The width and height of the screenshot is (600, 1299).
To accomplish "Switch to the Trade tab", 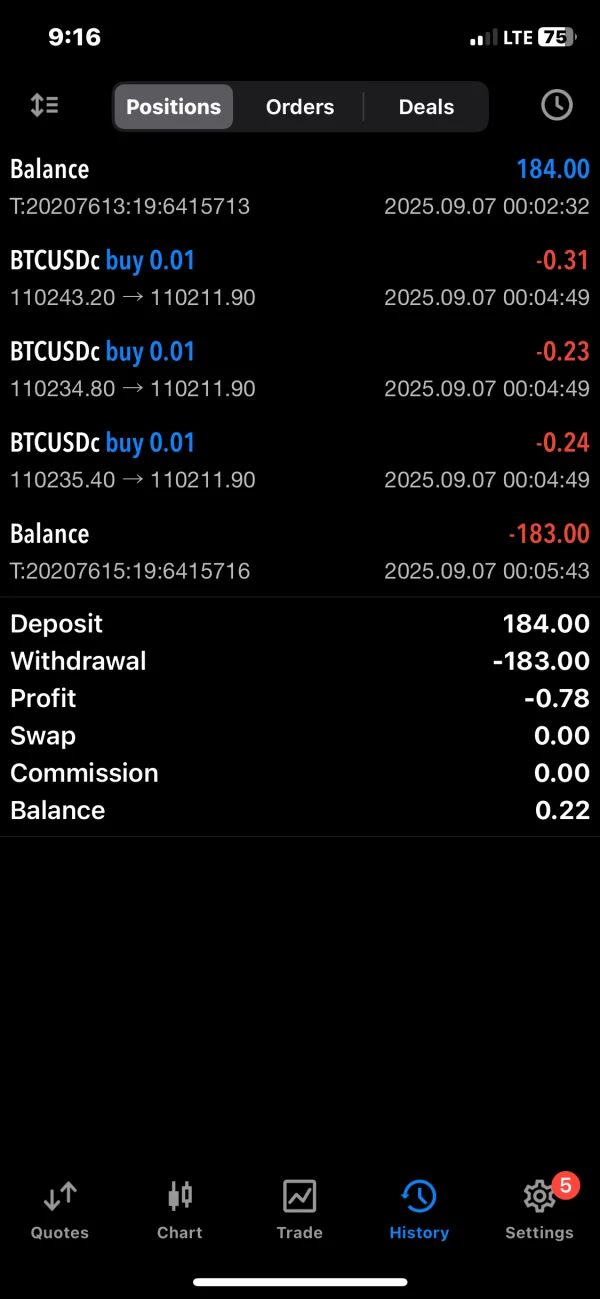I will coord(300,1209).
